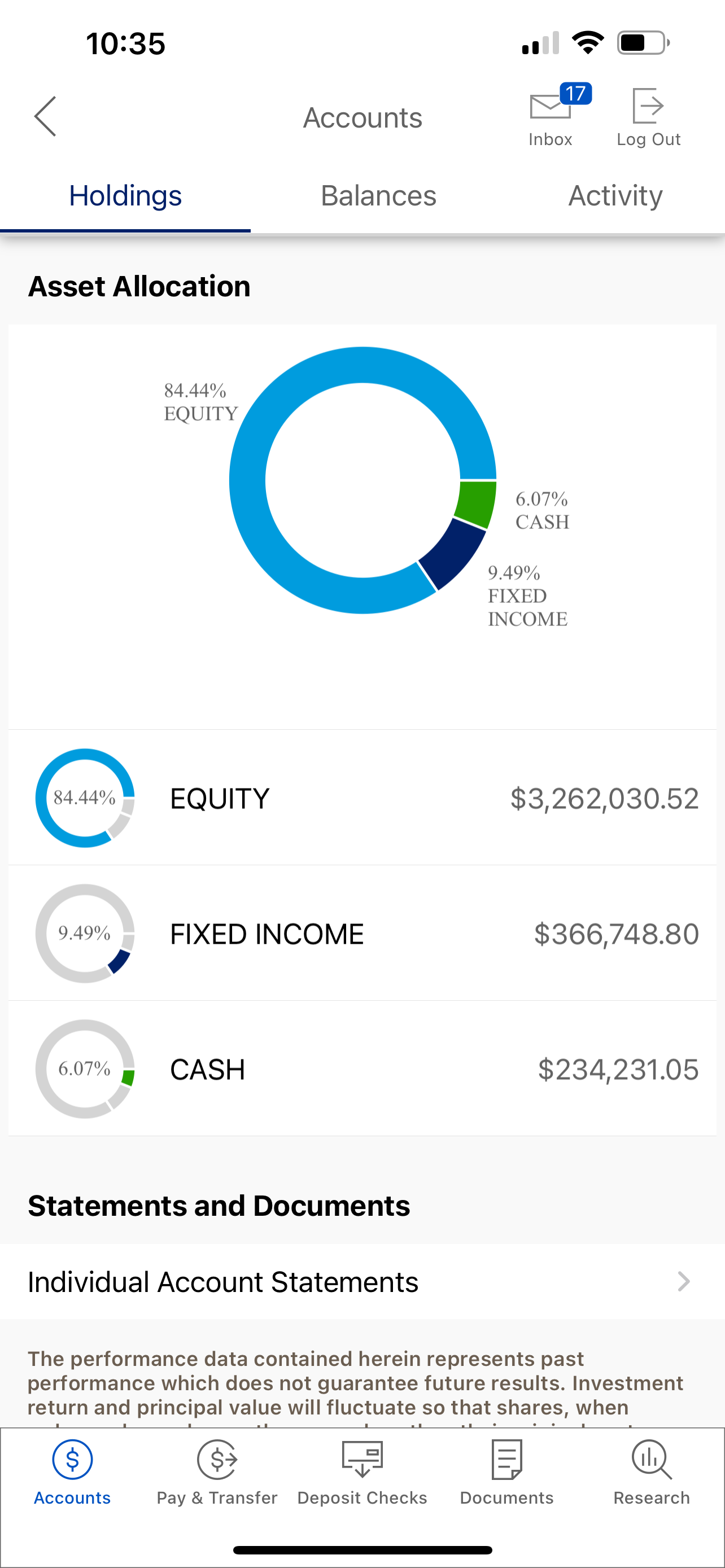Open Individual Account Statements
Image resolution: width=725 pixels, height=1568 pixels.
click(x=362, y=1281)
